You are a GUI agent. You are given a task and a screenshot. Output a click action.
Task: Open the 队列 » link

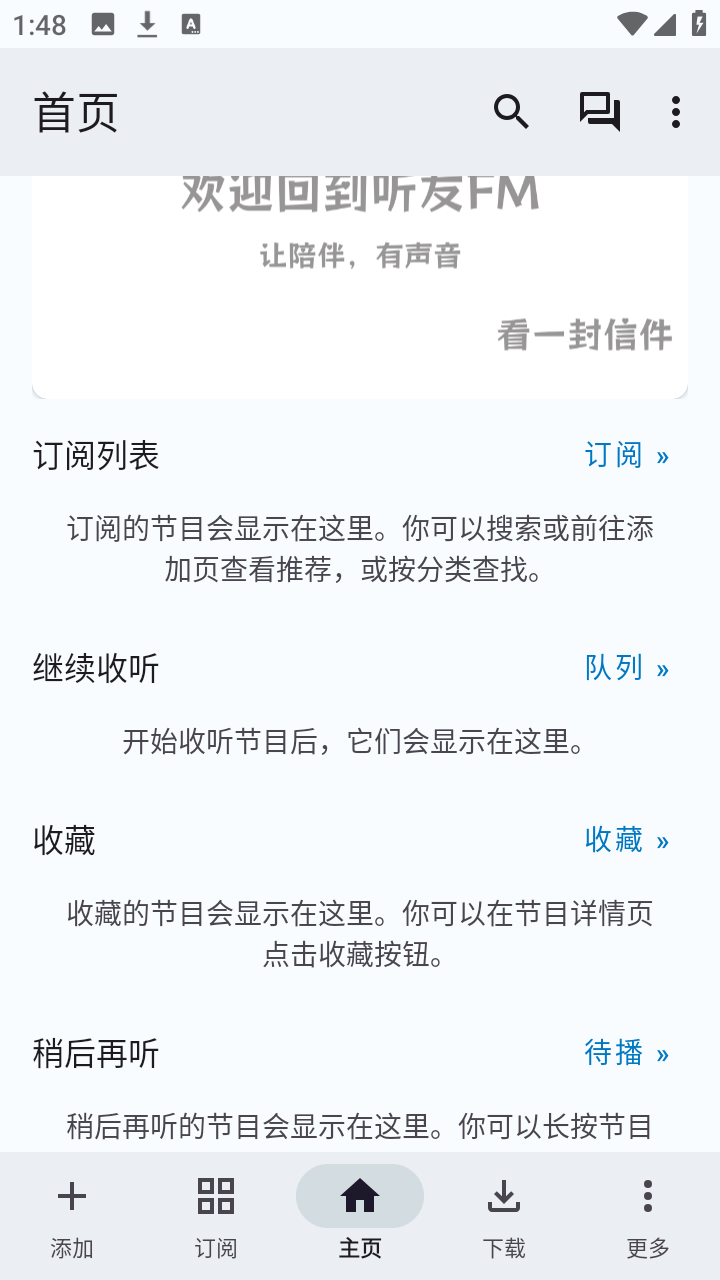tap(626, 668)
